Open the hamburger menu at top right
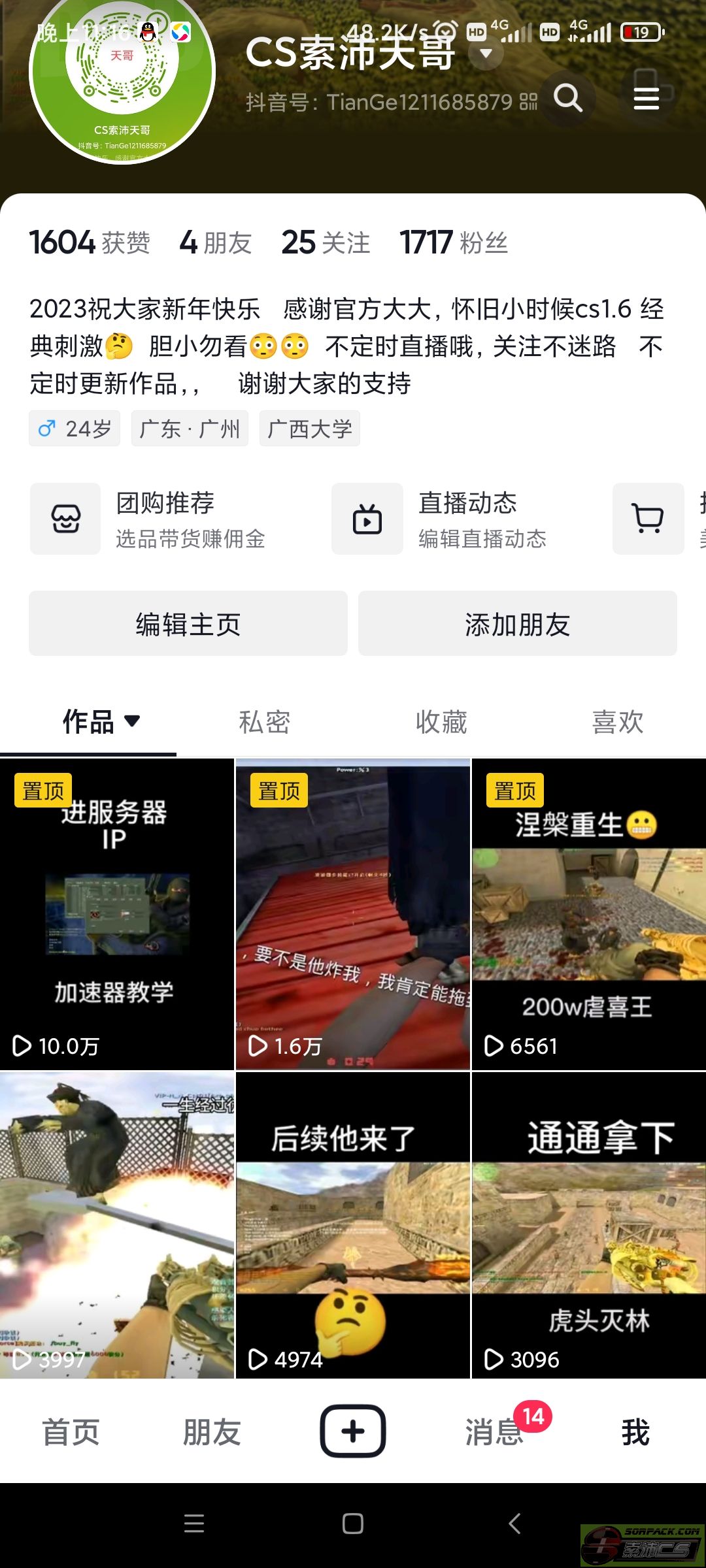 [x=646, y=99]
